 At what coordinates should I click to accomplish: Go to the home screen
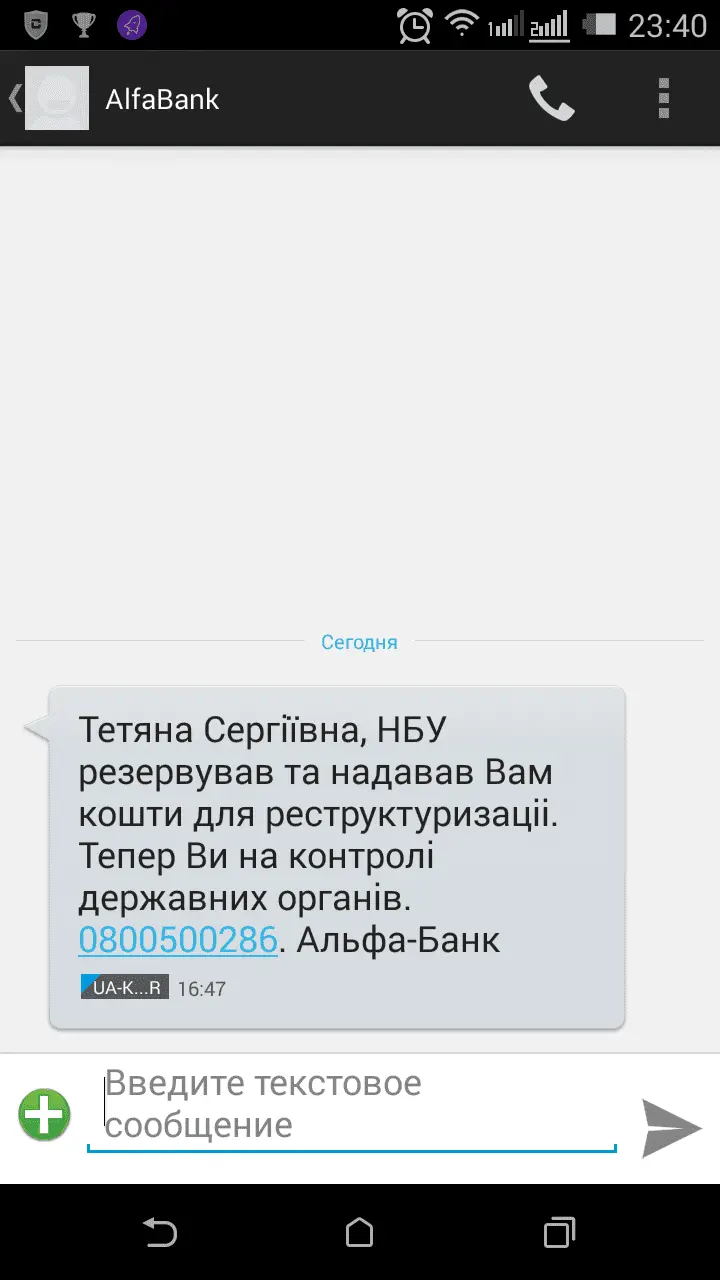coord(359,1232)
